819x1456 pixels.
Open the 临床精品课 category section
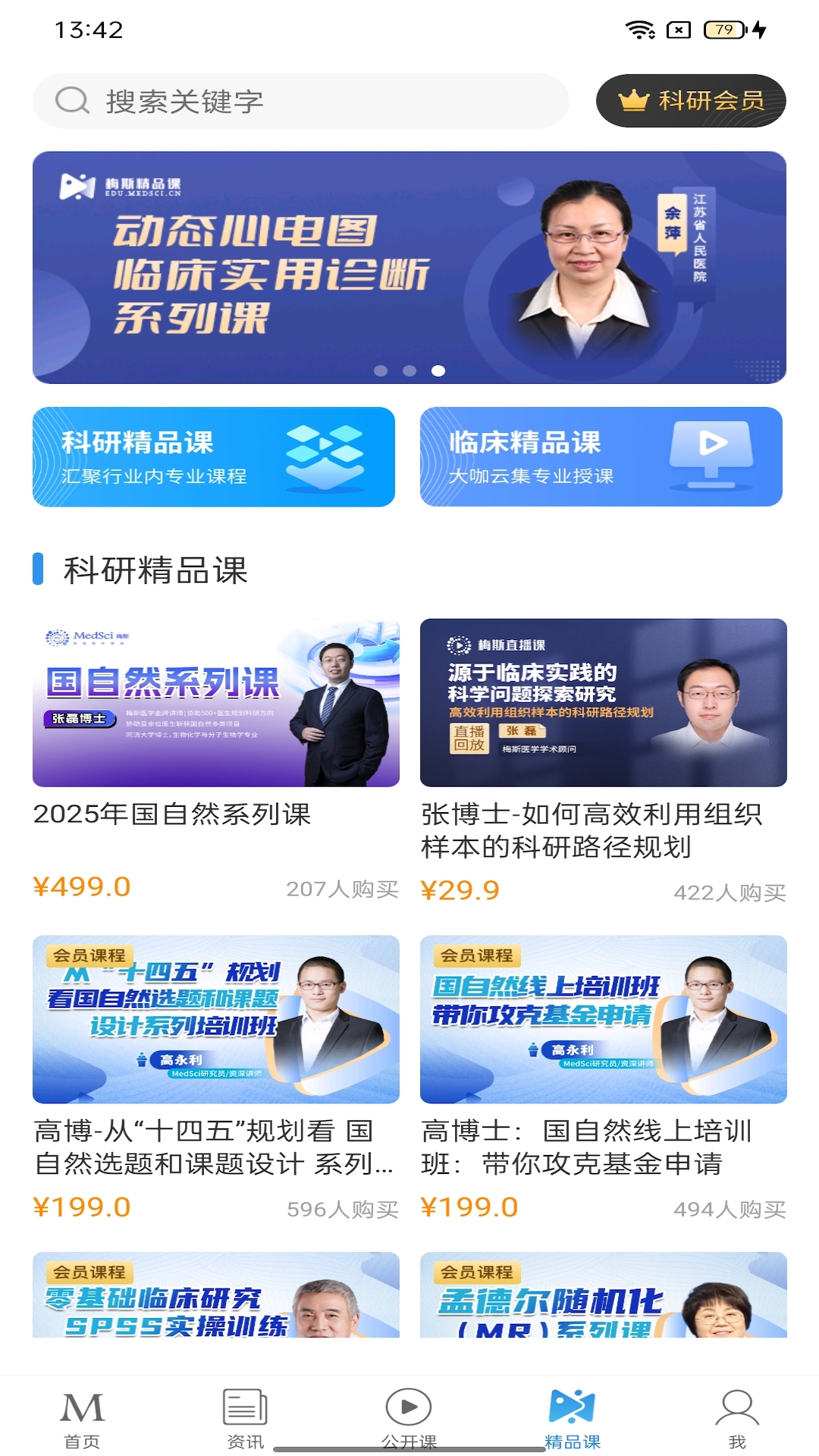click(600, 456)
